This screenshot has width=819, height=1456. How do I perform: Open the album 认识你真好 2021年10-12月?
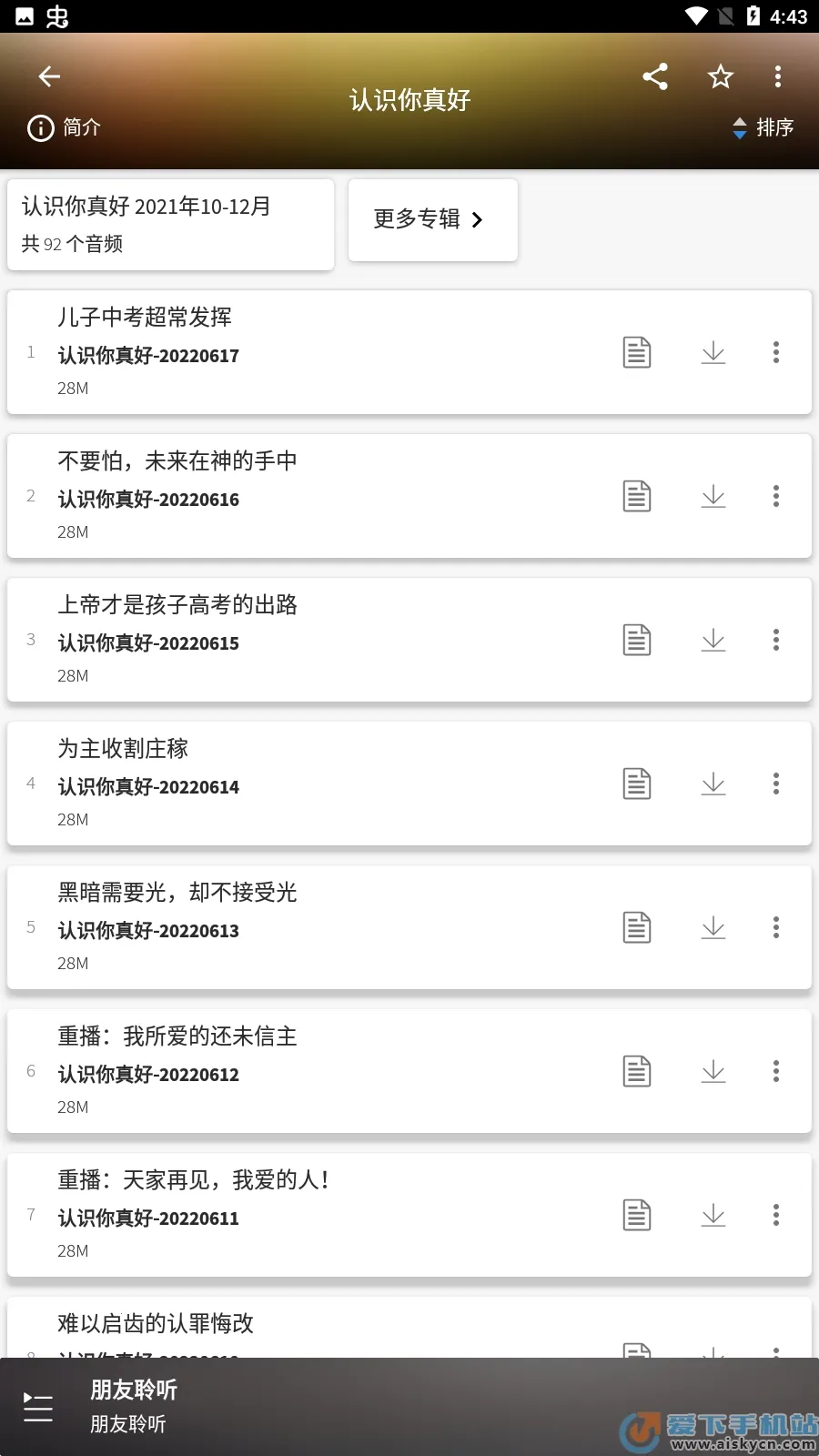tap(170, 224)
